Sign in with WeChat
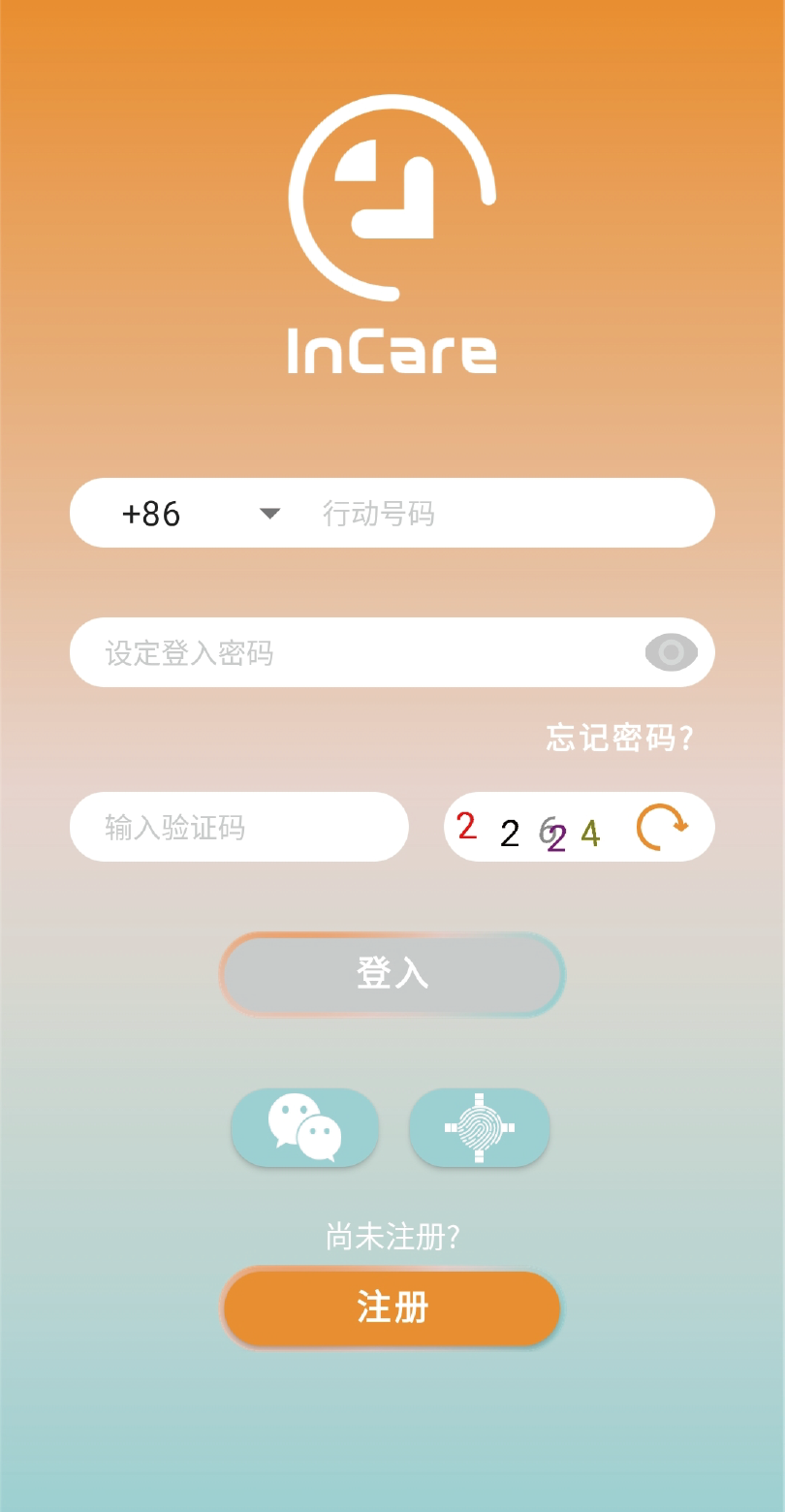 tap(304, 1127)
